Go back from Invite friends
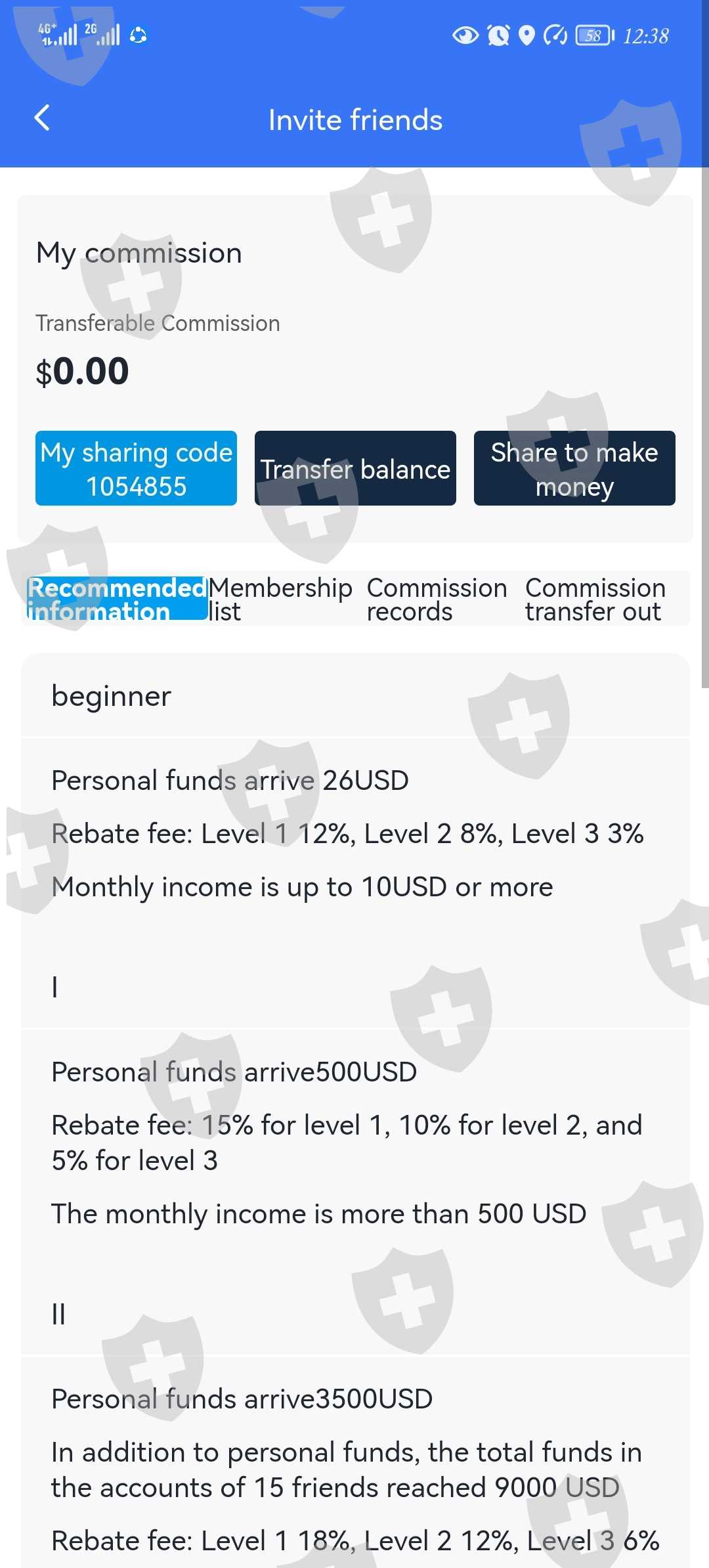 pyautogui.click(x=42, y=118)
